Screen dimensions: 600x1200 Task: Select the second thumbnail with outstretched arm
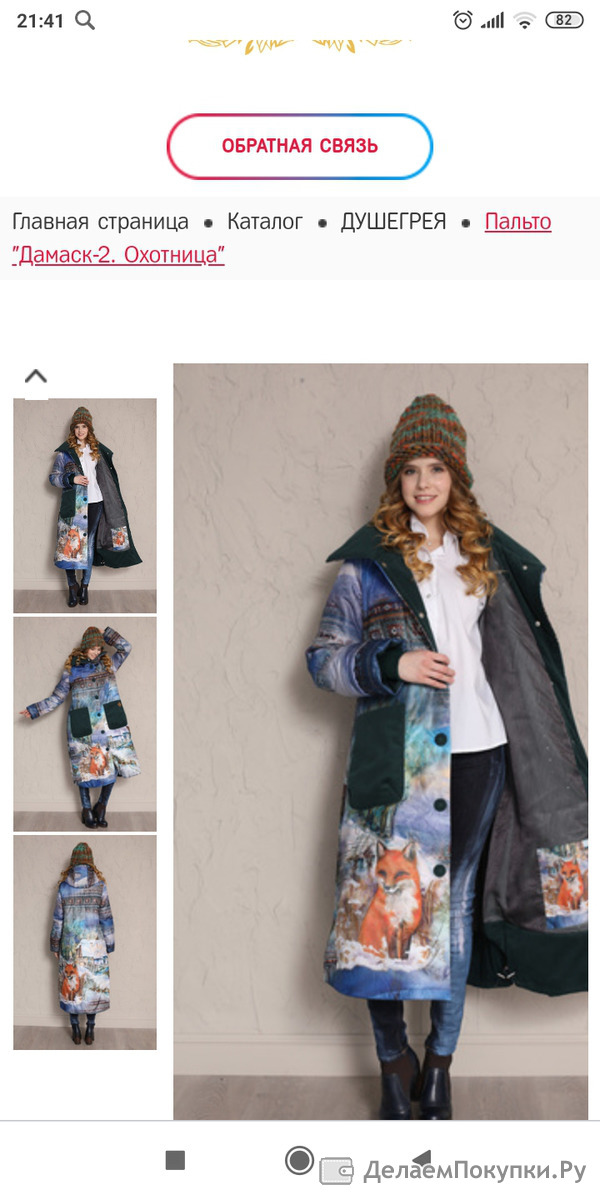(85, 724)
